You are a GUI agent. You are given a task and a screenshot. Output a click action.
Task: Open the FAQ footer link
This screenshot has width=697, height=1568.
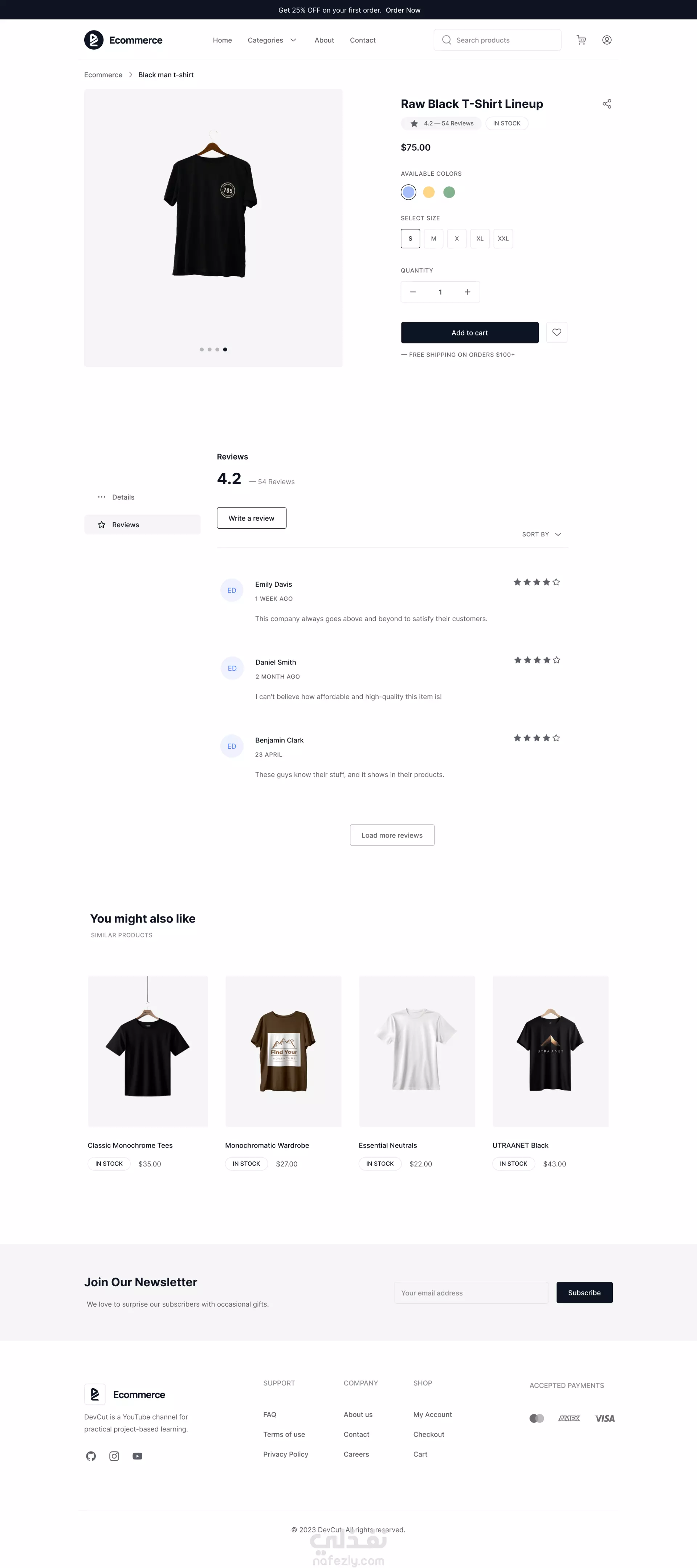click(x=270, y=1414)
